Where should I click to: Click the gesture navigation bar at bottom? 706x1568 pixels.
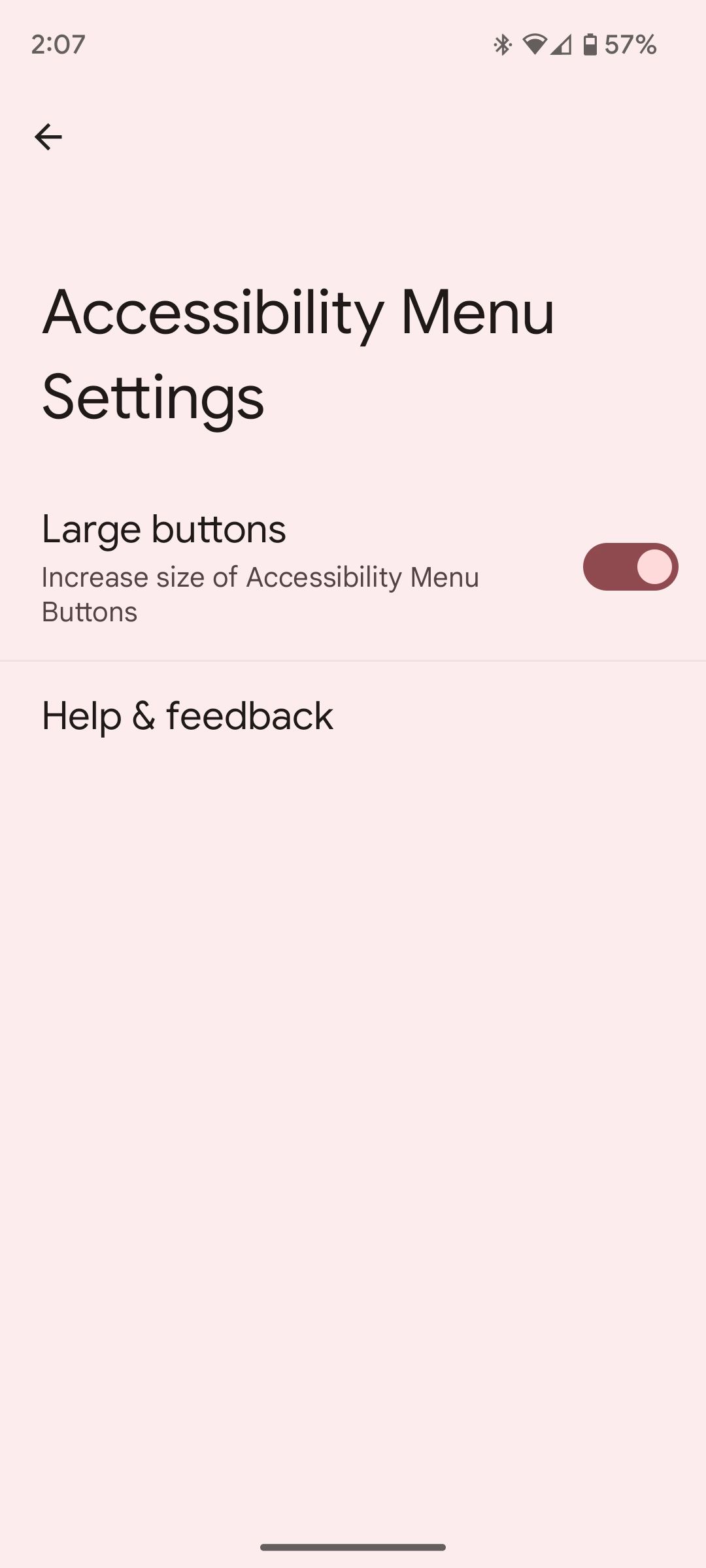(x=353, y=1548)
